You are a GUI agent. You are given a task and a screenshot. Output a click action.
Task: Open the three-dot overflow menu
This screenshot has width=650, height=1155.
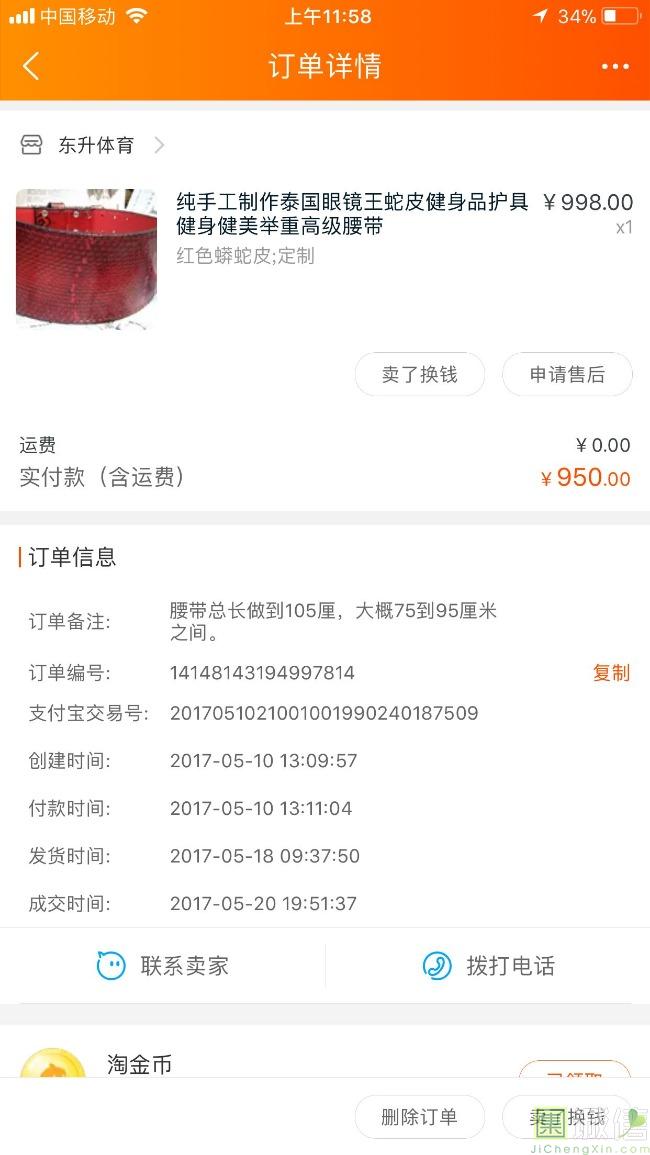[614, 67]
